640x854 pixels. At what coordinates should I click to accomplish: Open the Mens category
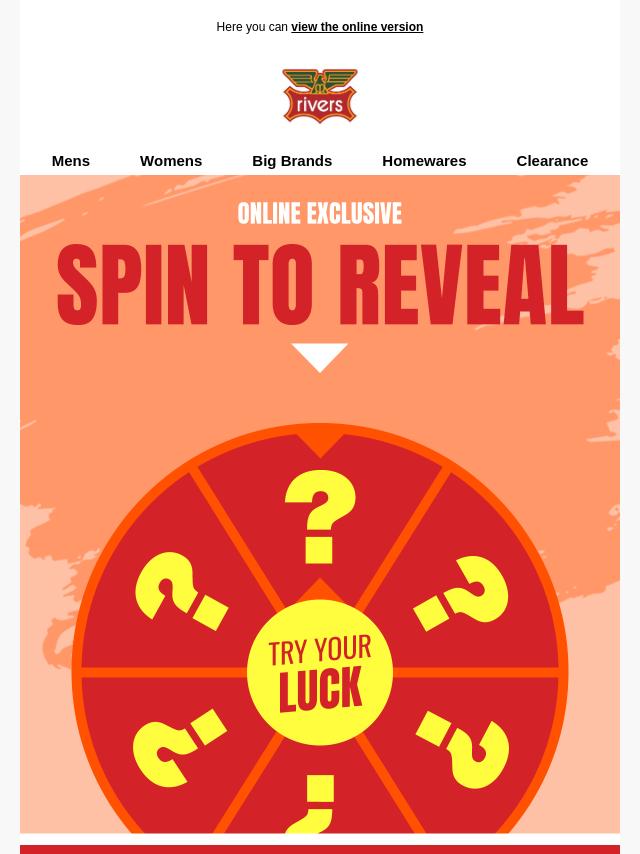(71, 160)
